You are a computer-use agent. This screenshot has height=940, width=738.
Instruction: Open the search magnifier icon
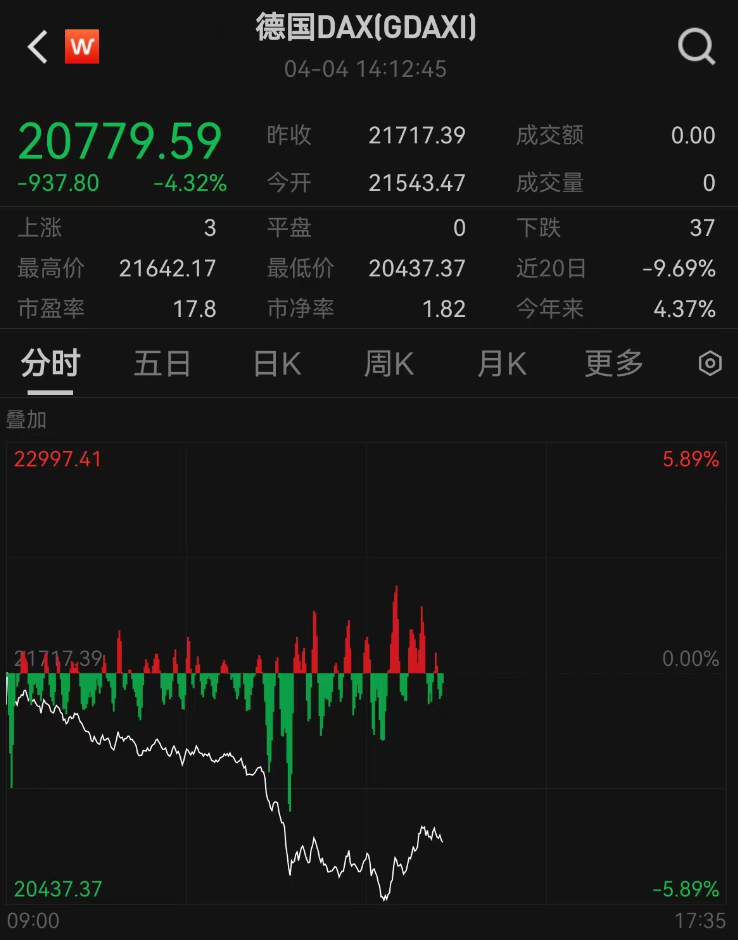point(696,46)
